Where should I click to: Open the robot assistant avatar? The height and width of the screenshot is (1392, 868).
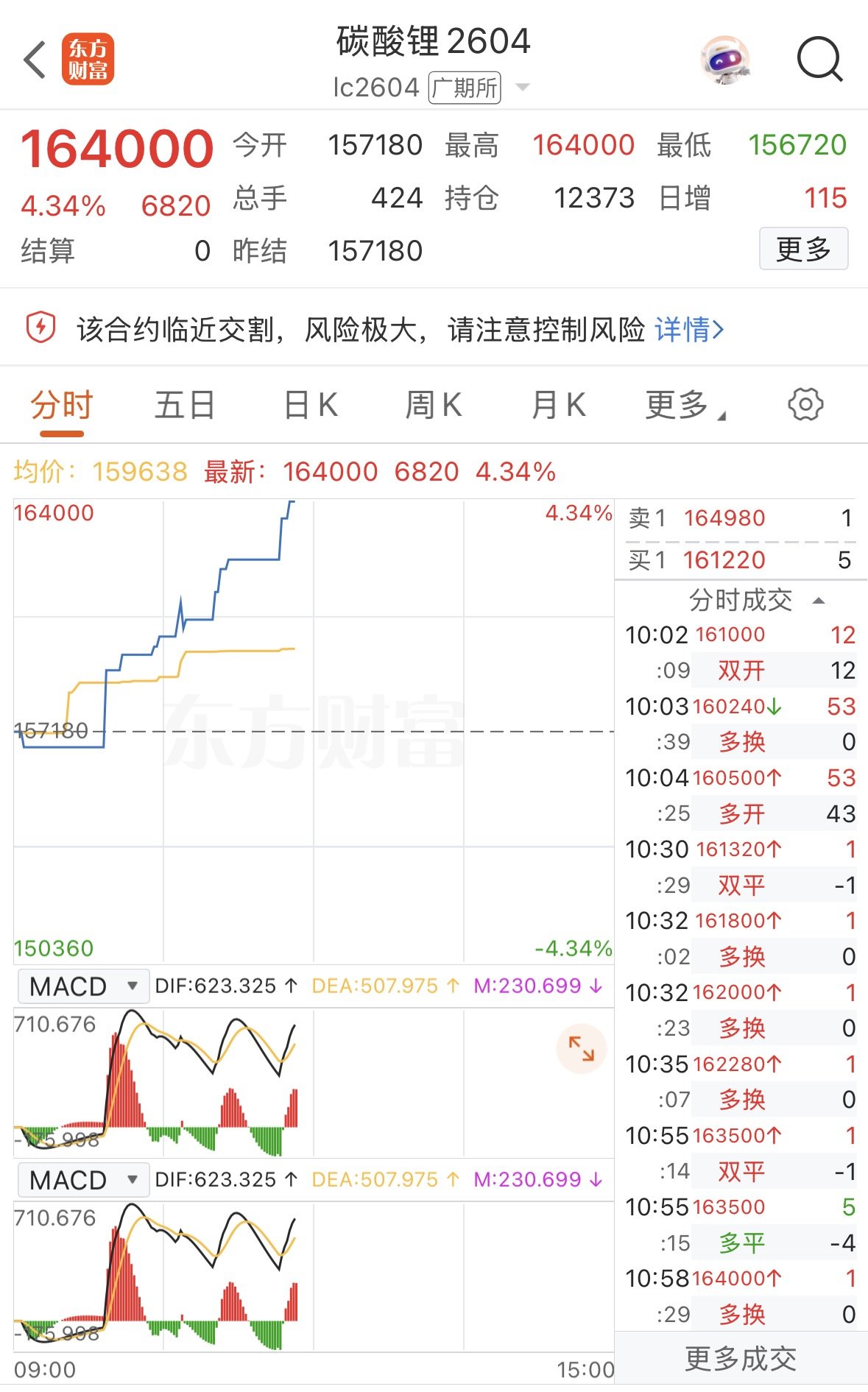[724, 60]
